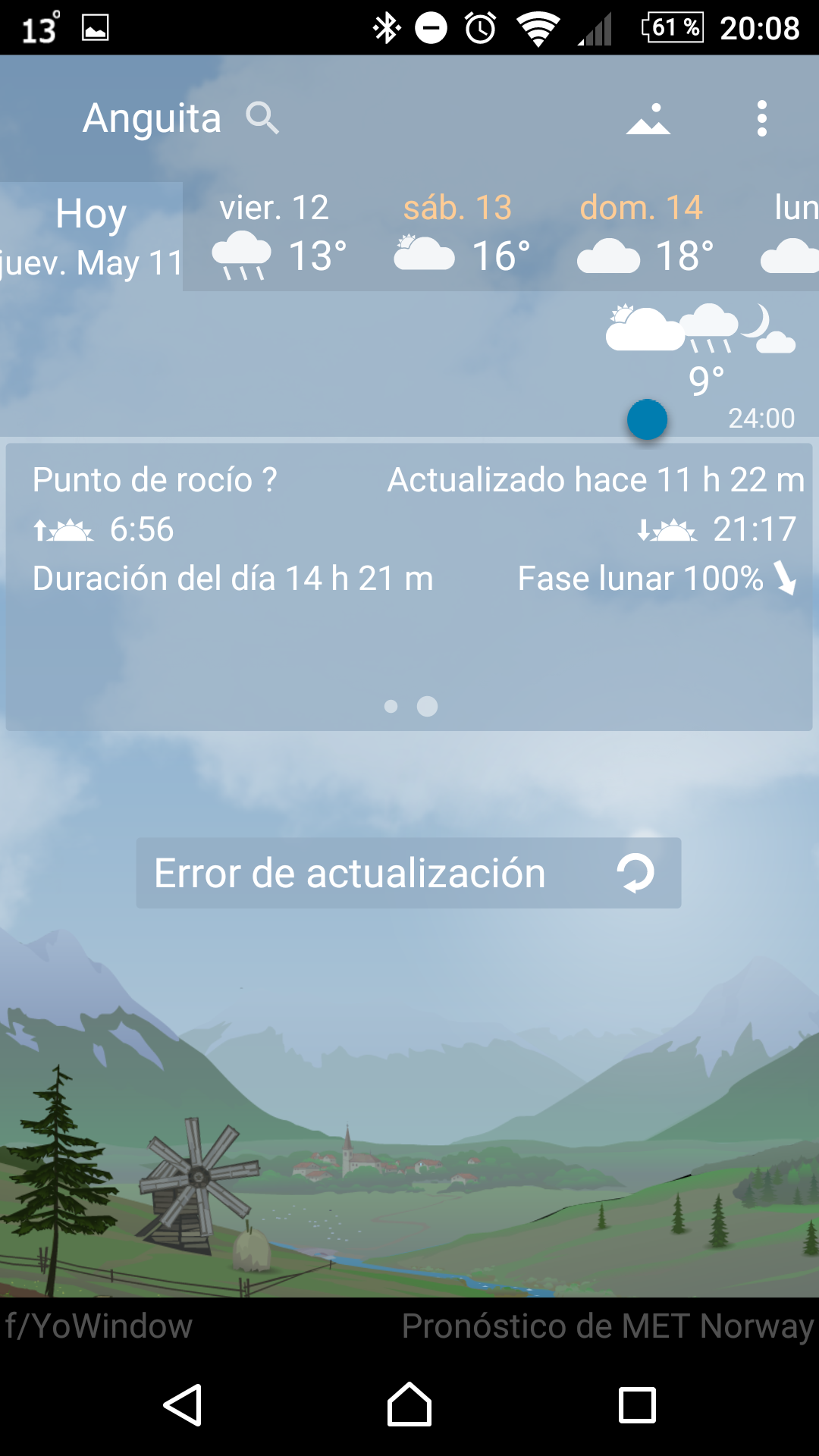819x1456 pixels.
Task: Open the f/YoWindow link
Action: [99, 1326]
